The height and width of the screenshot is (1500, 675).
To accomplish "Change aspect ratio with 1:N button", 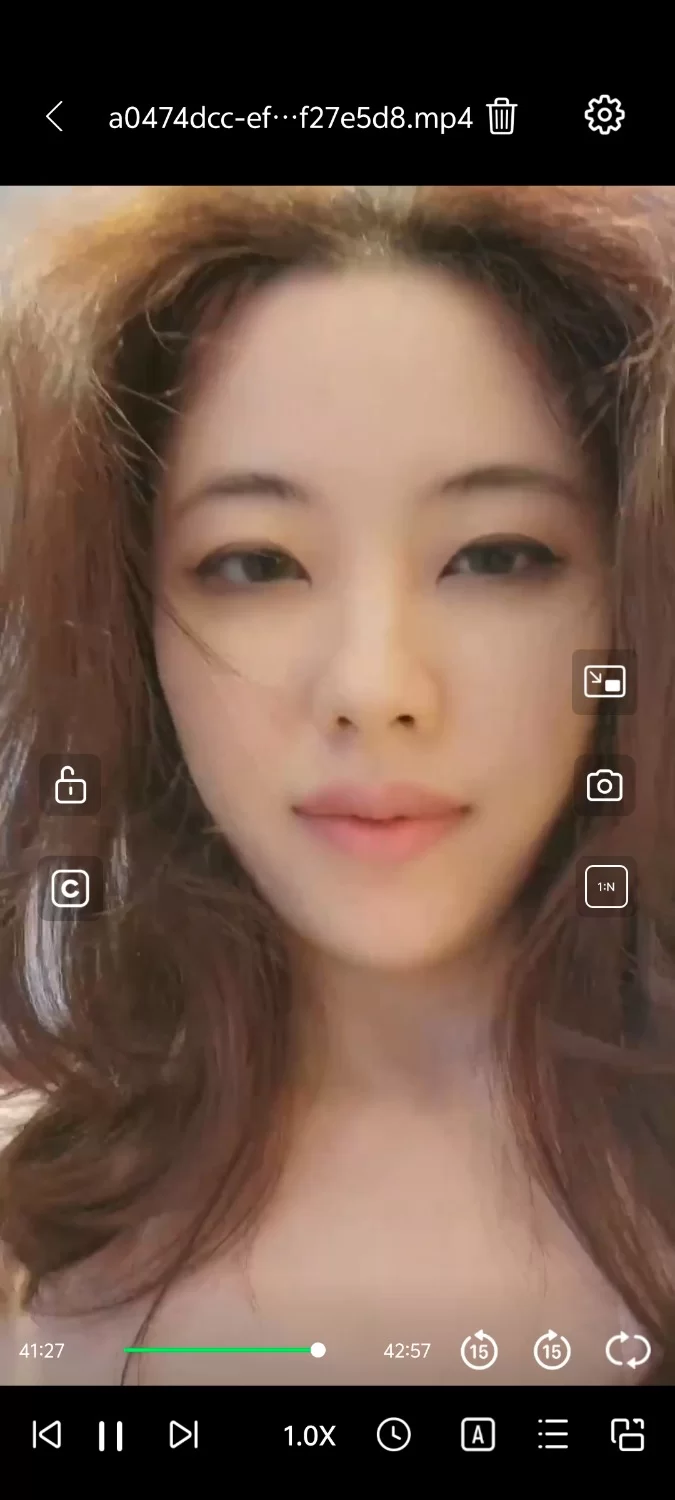I will (606, 887).
